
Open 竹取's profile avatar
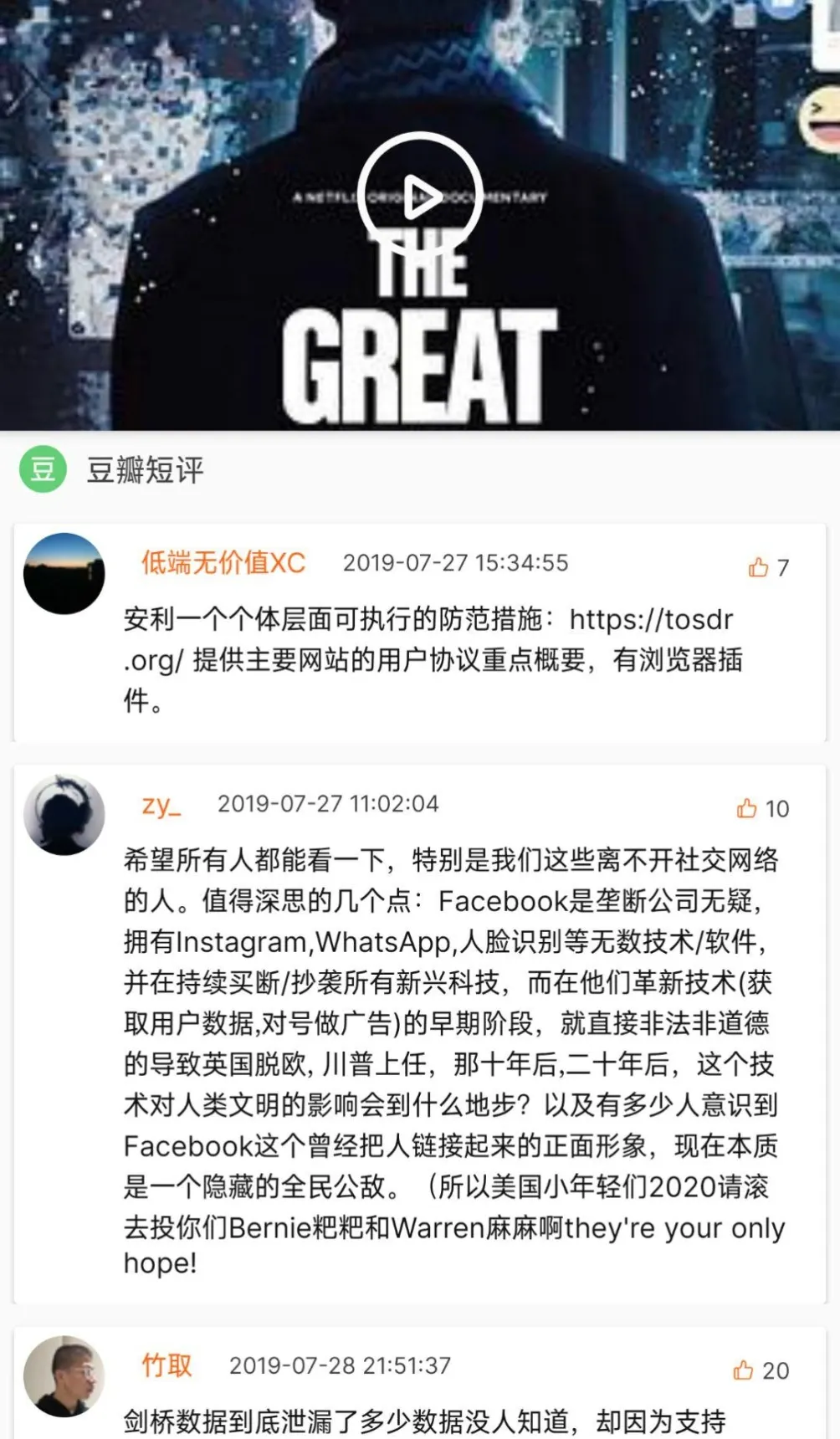click(64, 1375)
